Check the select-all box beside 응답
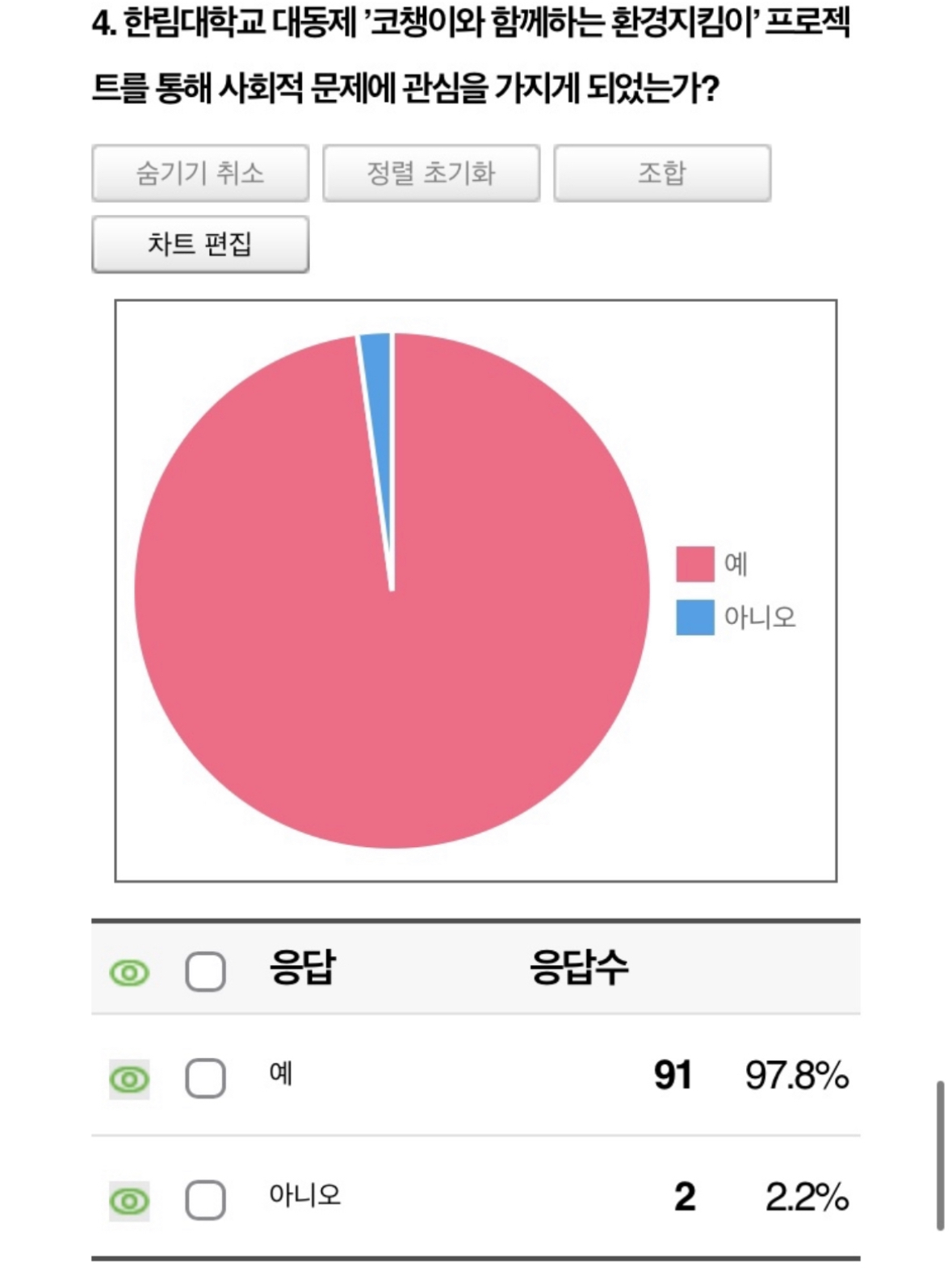This screenshot has width=952, height=1288. pyautogui.click(x=205, y=971)
